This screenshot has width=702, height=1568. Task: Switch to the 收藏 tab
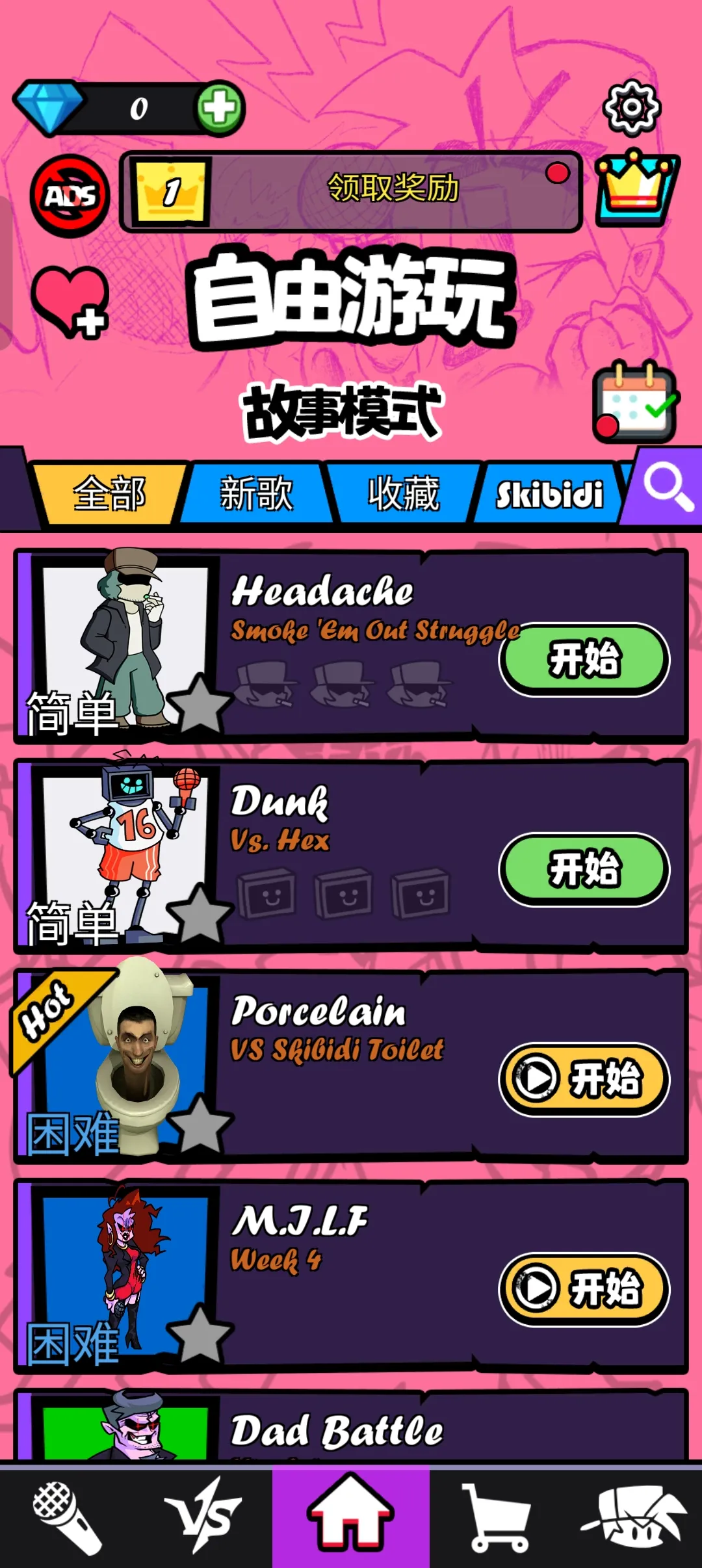click(403, 494)
